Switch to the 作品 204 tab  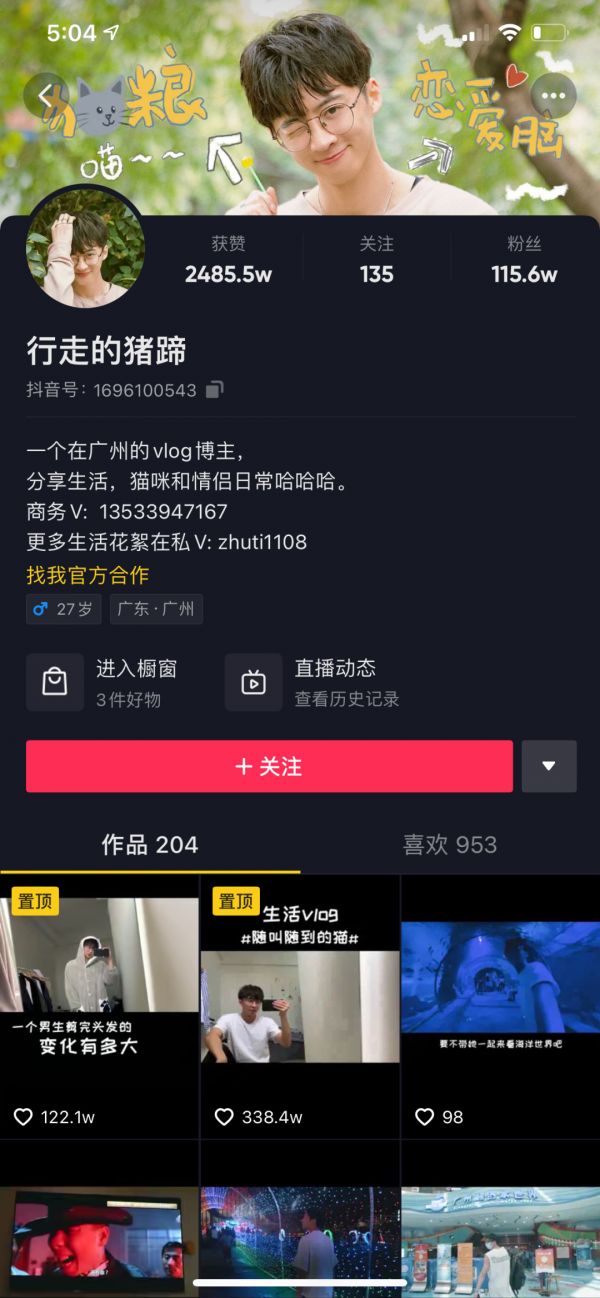click(x=150, y=845)
